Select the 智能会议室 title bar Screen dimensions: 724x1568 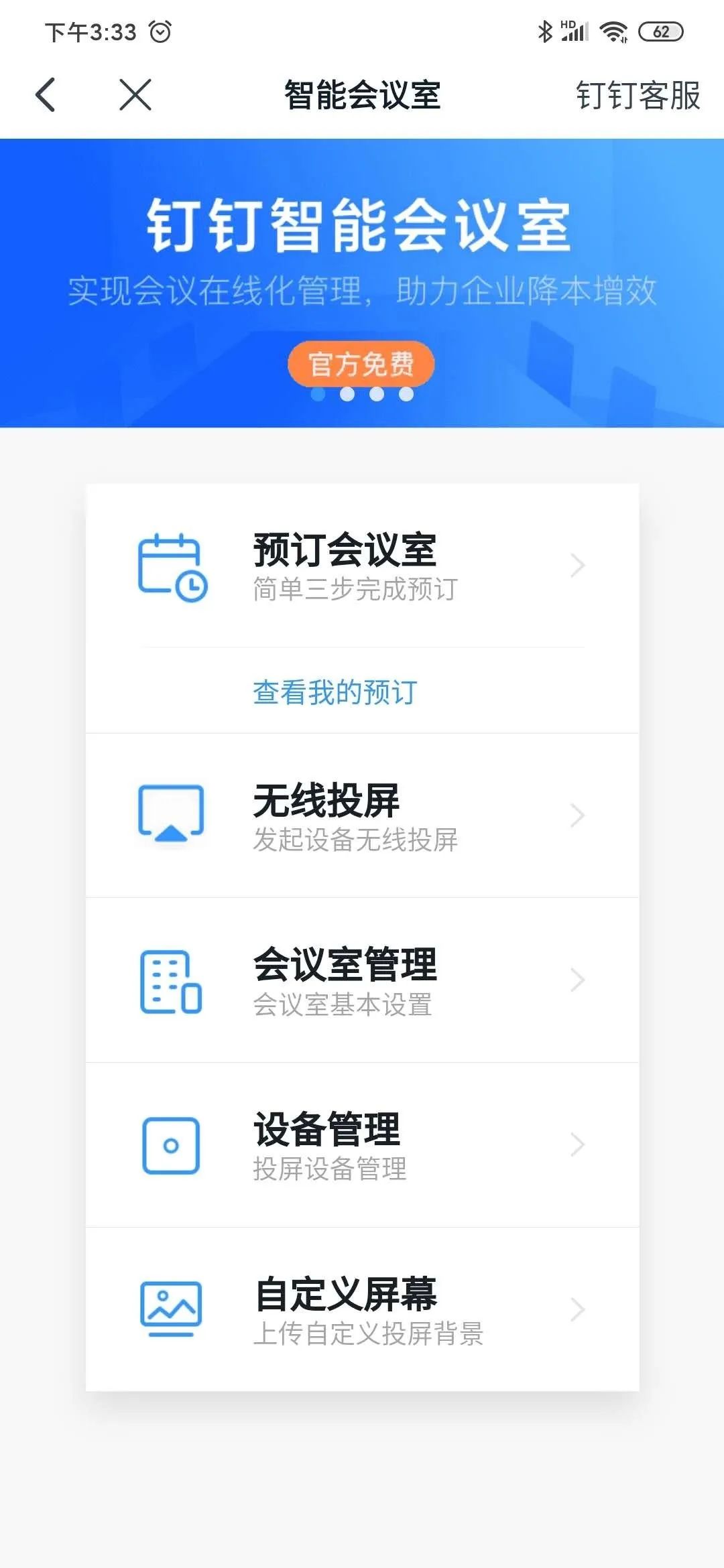[x=362, y=96]
